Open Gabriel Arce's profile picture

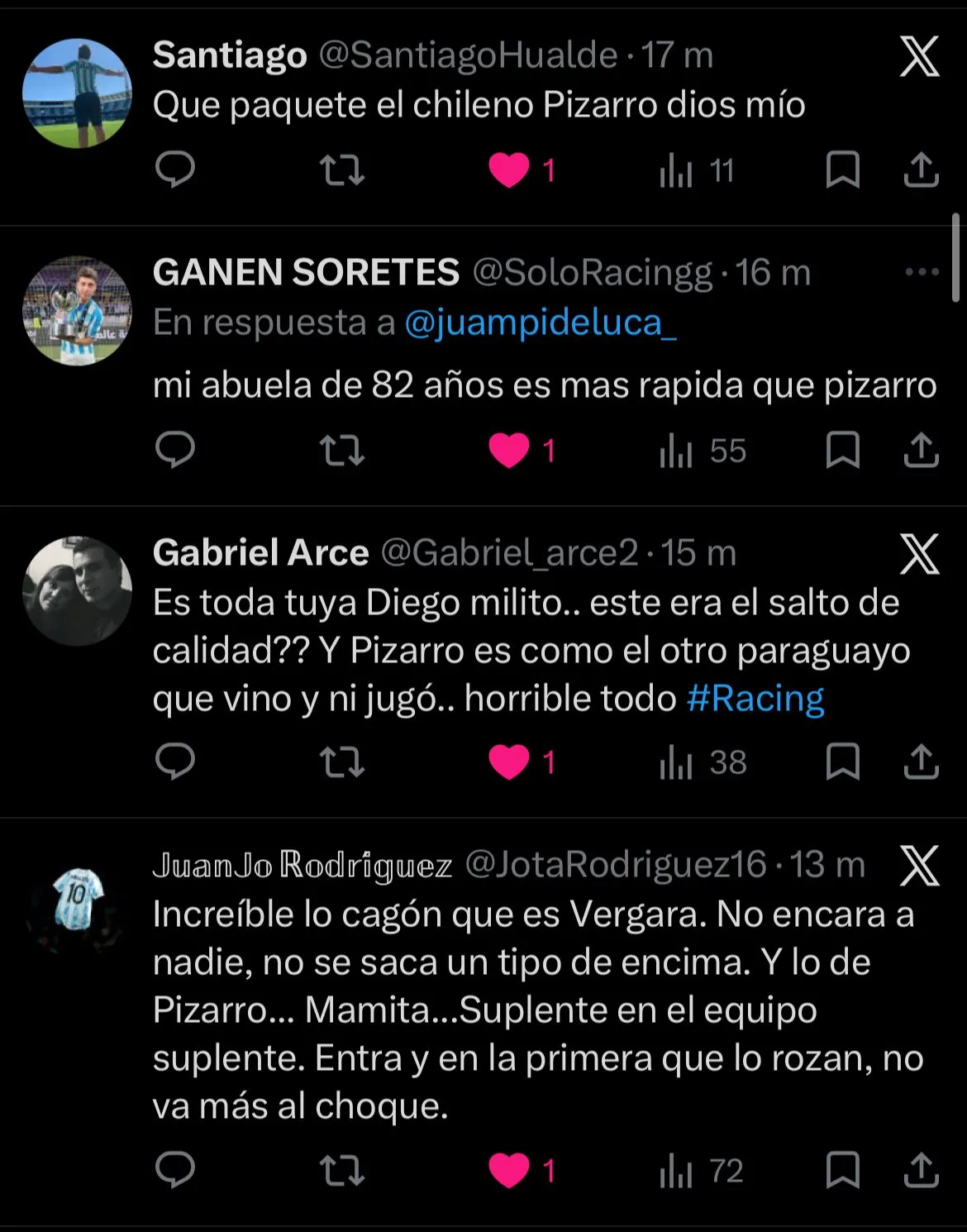pos(77,591)
